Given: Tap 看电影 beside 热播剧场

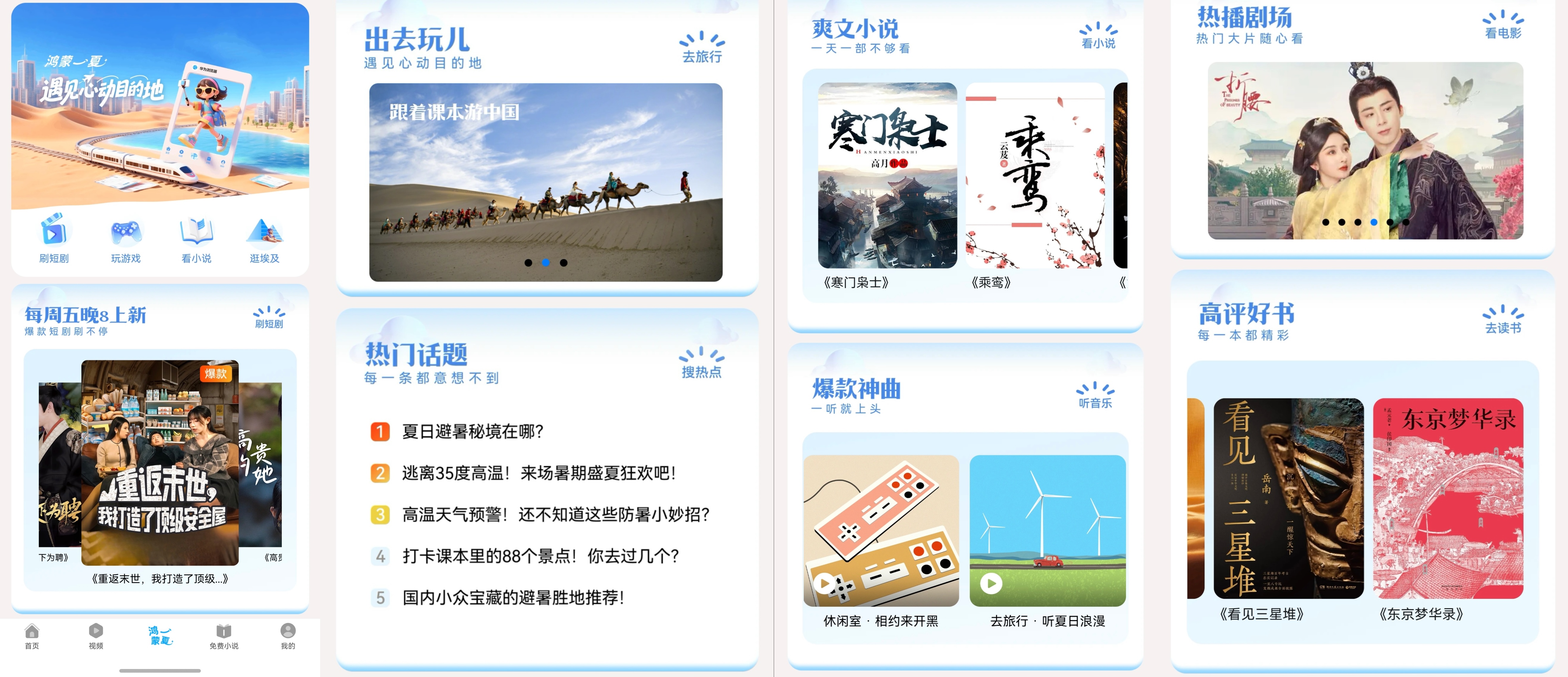Looking at the screenshot, I should [x=1503, y=26].
